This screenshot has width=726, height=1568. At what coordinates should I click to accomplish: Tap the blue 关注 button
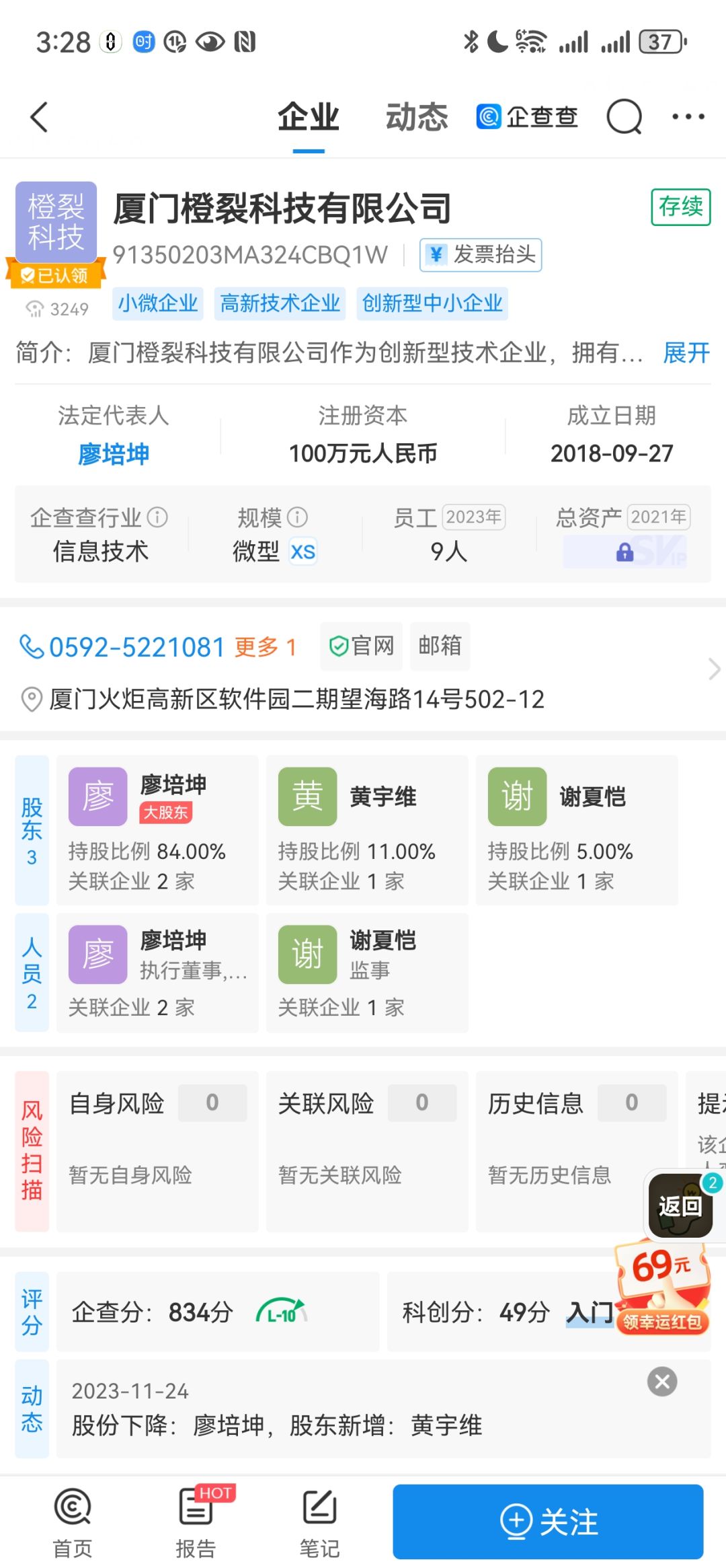coord(548,1522)
